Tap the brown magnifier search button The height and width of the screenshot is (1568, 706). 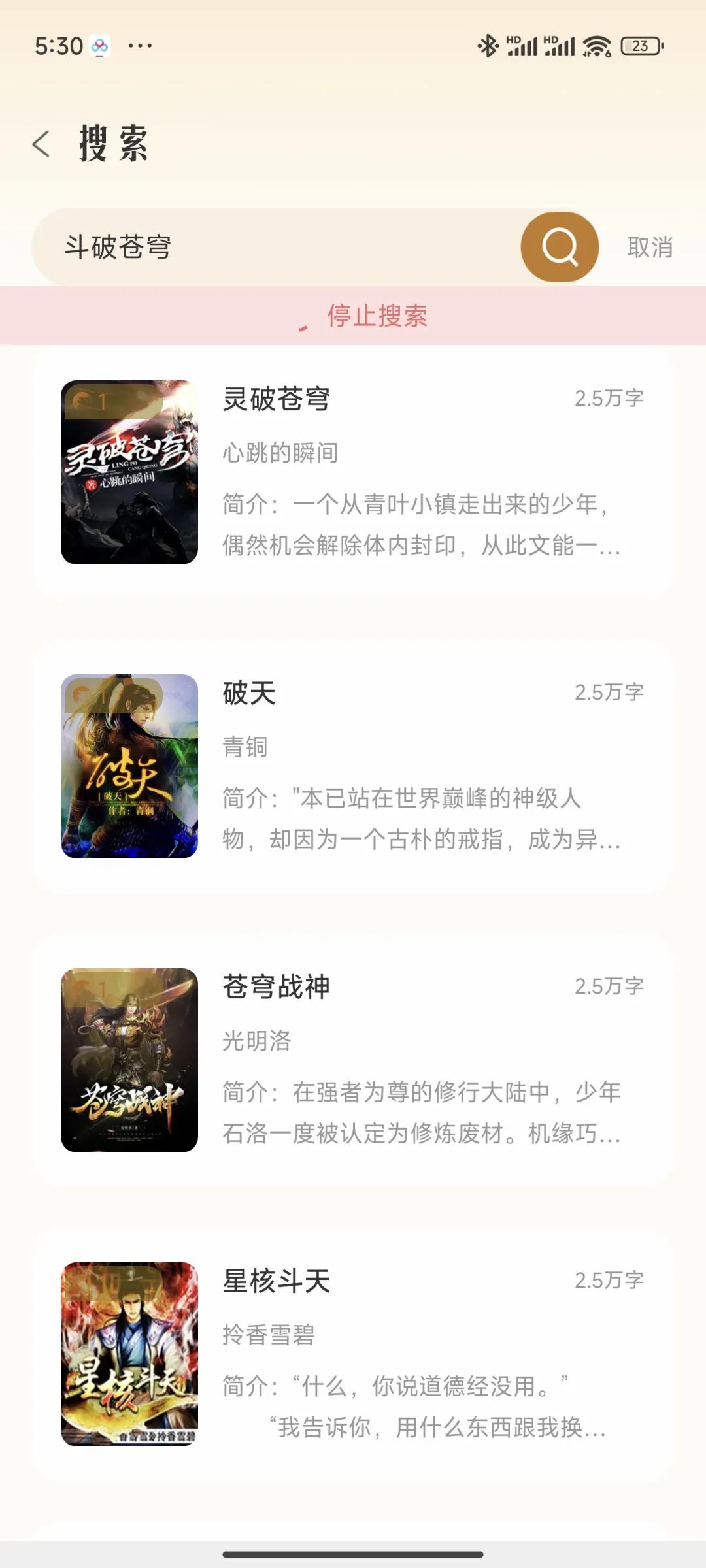click(x=560, y=247)
